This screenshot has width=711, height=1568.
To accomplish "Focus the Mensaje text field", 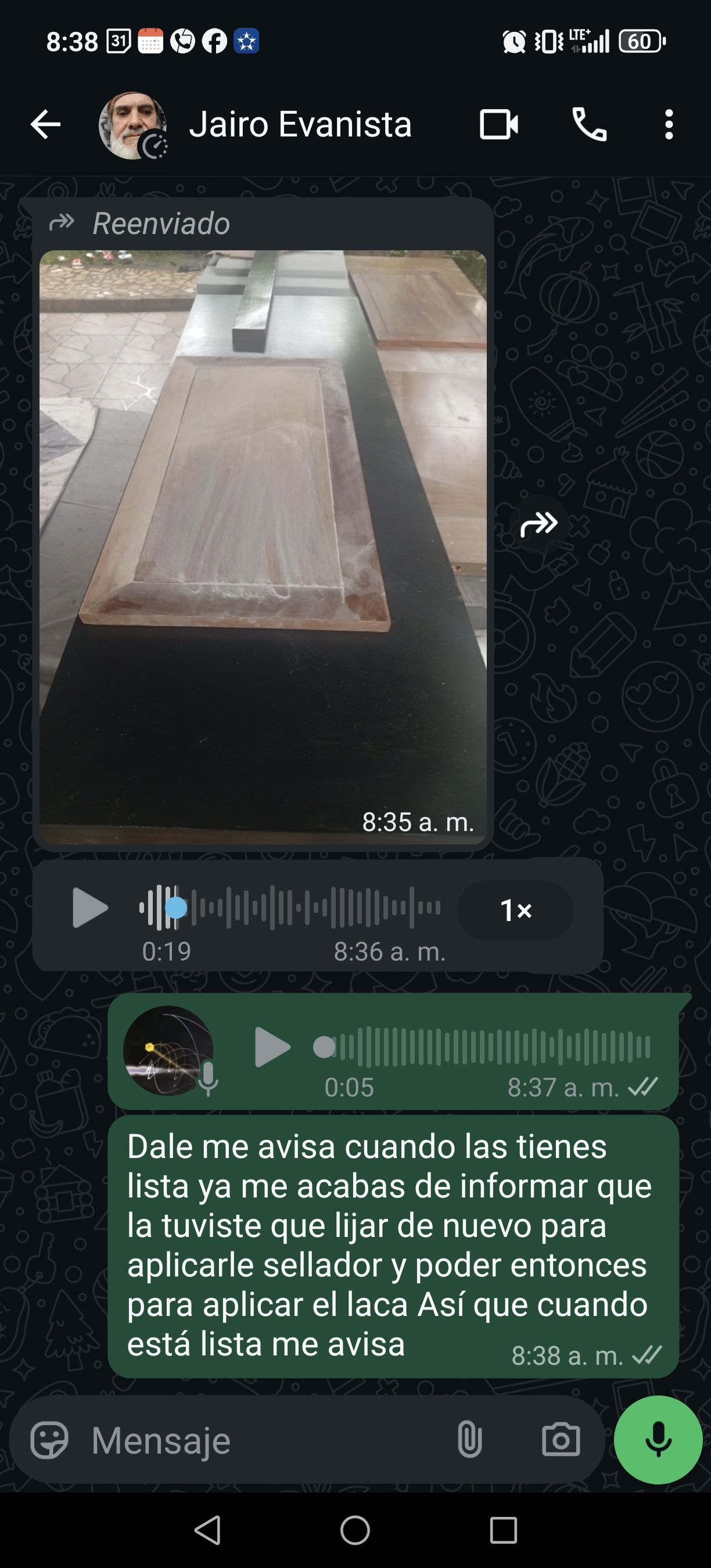I will pyautogui.click(x=262, y=1440).
